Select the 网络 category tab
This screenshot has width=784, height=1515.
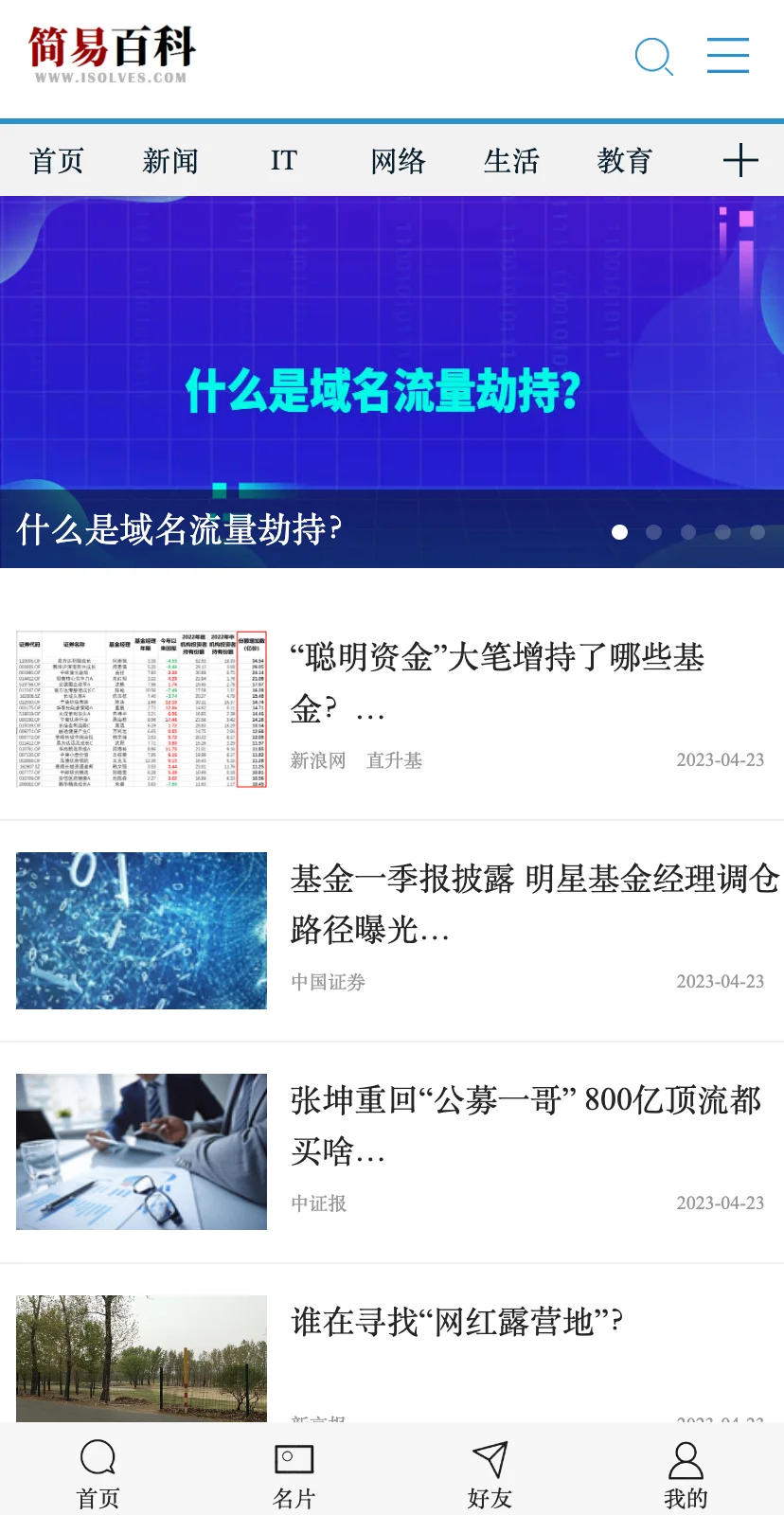tap(398, 161)
